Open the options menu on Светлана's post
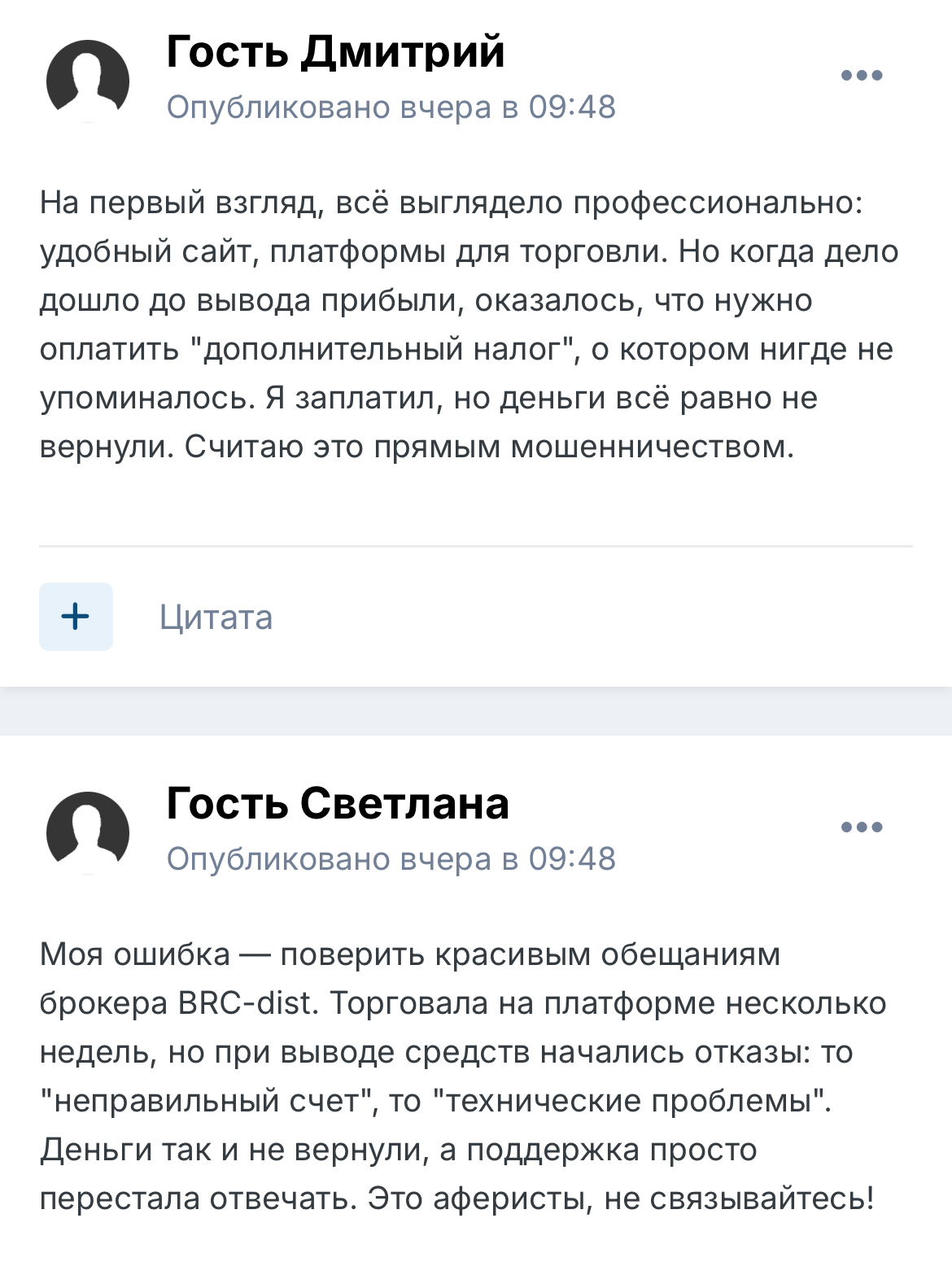This screenshot has width=952, height=1275. pos(861,827)
